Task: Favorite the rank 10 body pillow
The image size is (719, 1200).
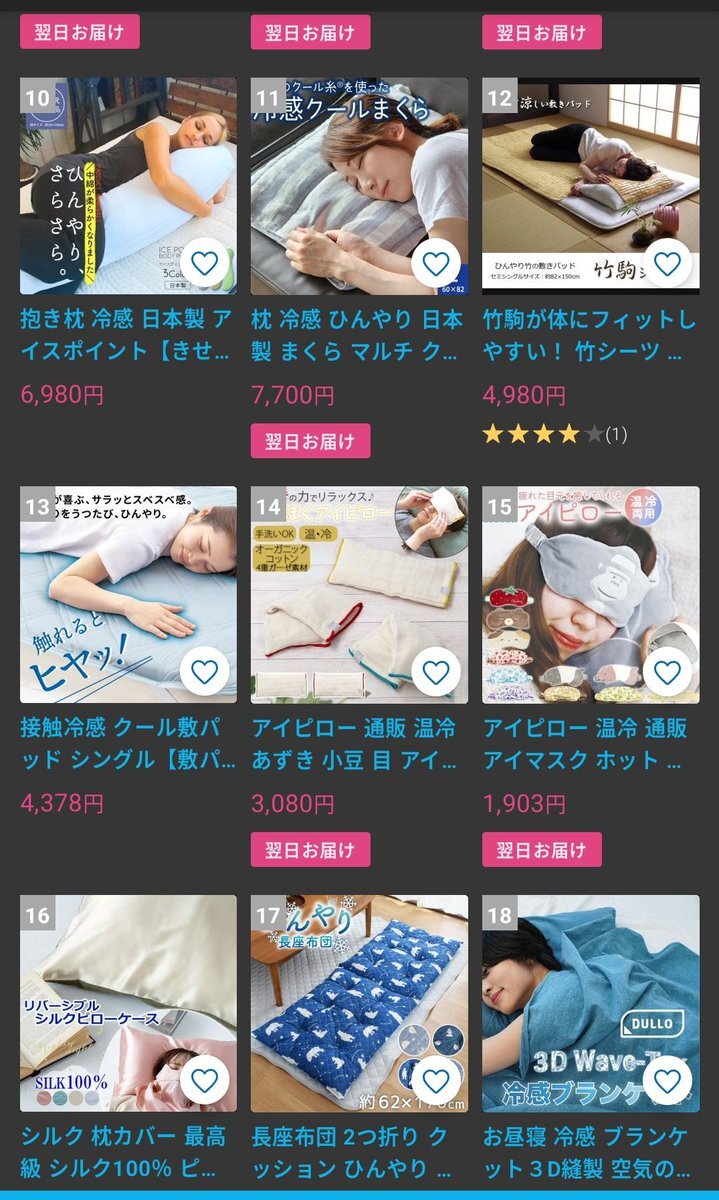Action: (204, 264)
